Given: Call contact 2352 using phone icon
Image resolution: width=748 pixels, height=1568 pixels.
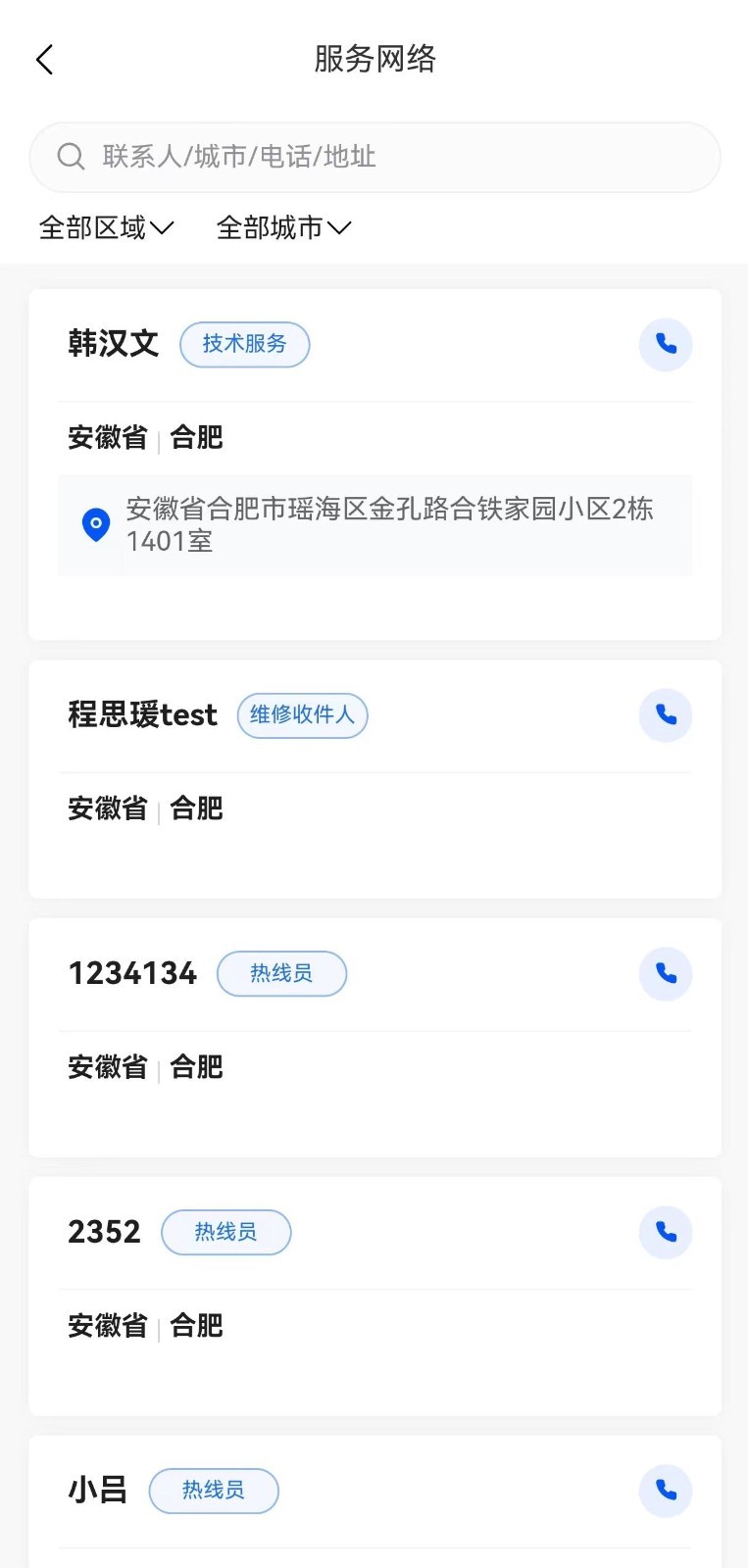Looking at the screenshot, I should (x=666, y=1232).
